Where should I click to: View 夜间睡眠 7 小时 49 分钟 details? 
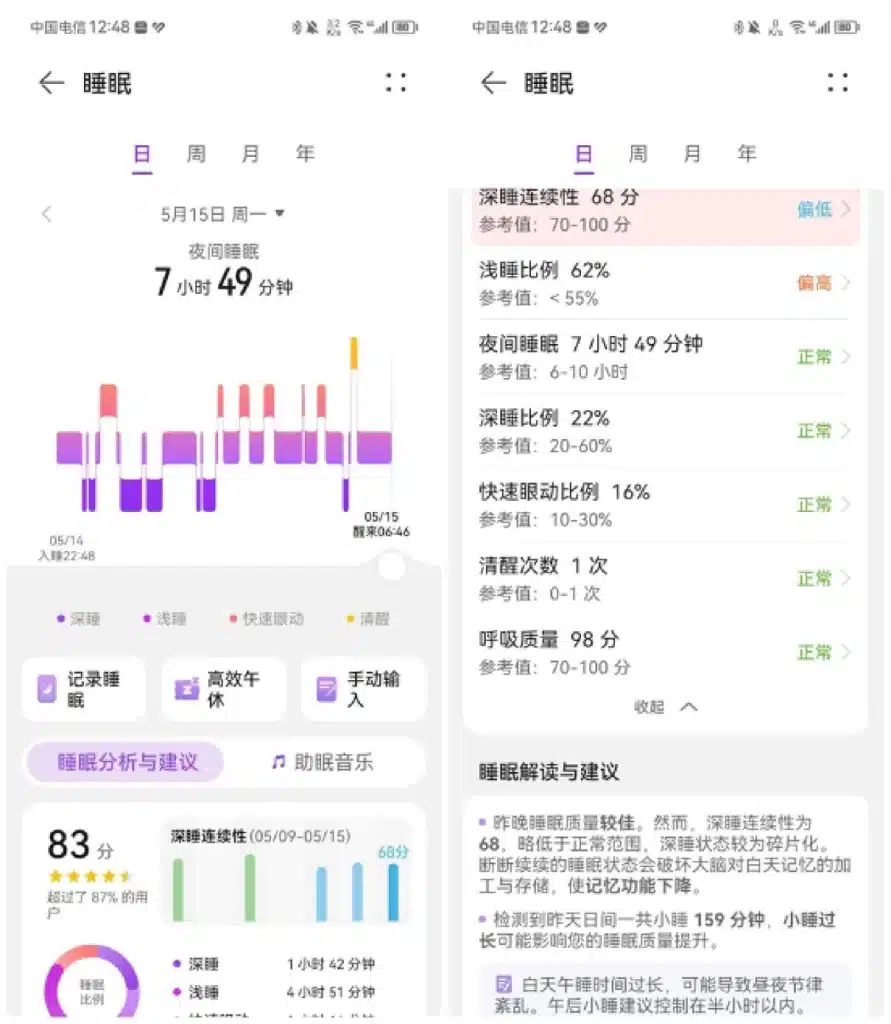(664, 357)
